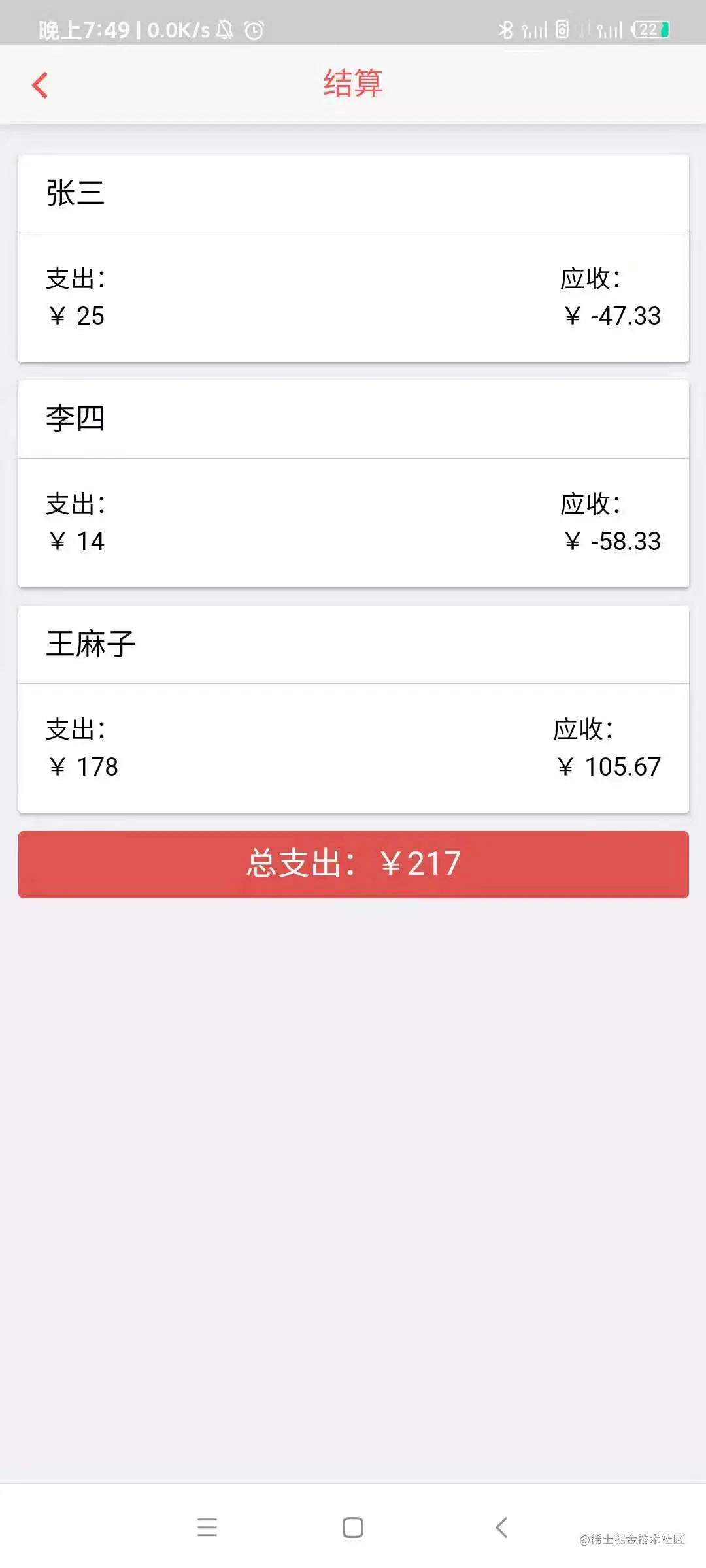706x1568 pixels.
Task: Tap the 总支出 ¥217 red button
Action: (x=353, y=864)
